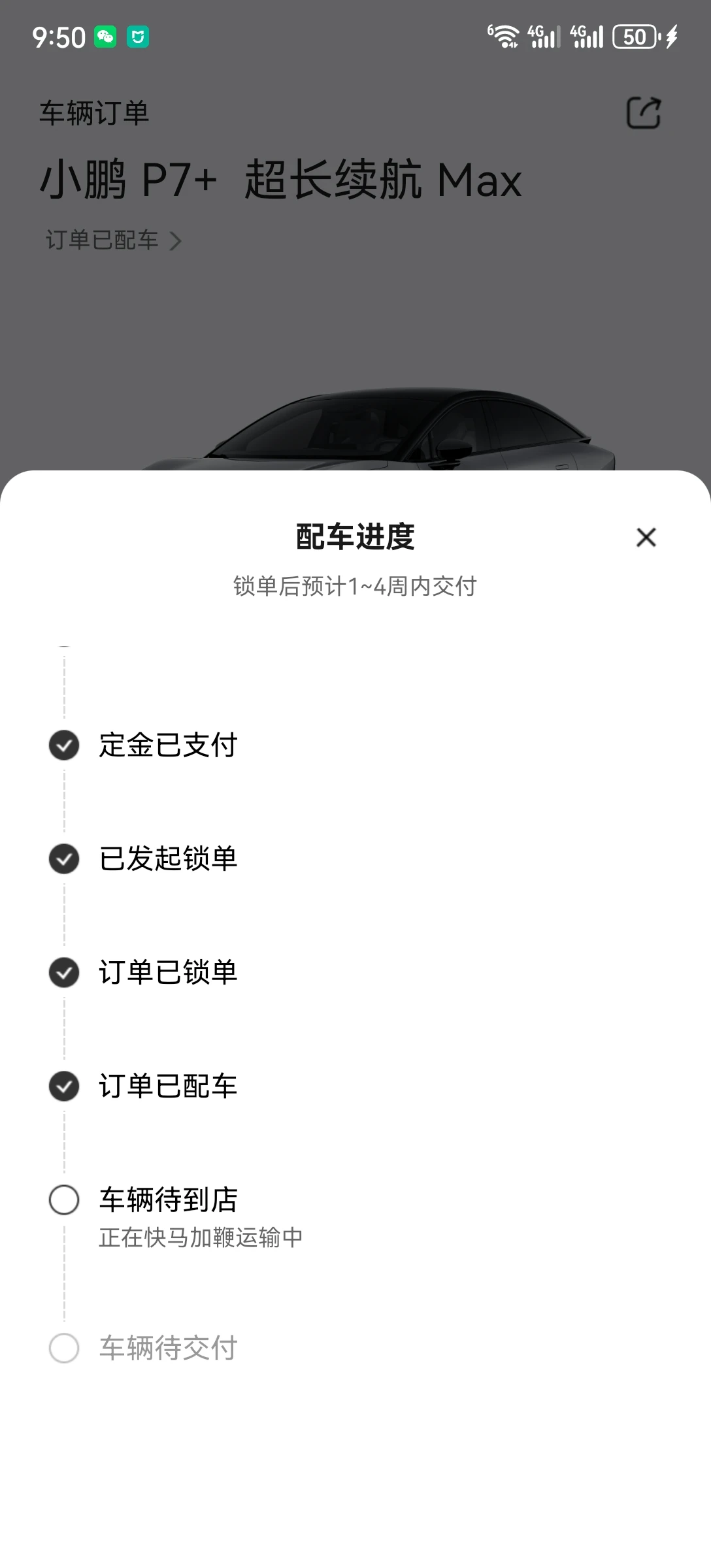This screenshot has width=711, height=1568.
Task: Share the vehicle order
Action: pyautogui.click(x=644, y=113)
